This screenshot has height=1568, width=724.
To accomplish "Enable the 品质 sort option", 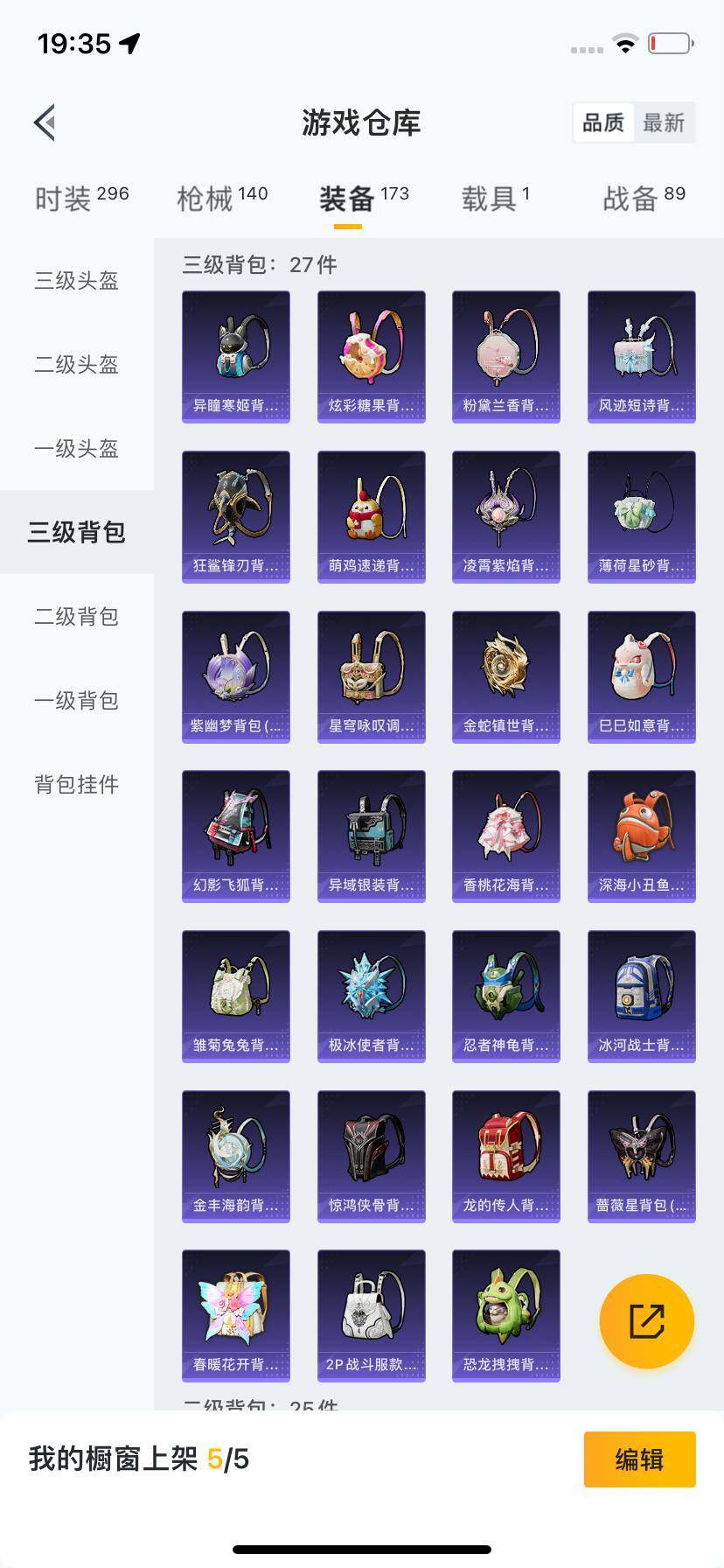I will 602,122.
